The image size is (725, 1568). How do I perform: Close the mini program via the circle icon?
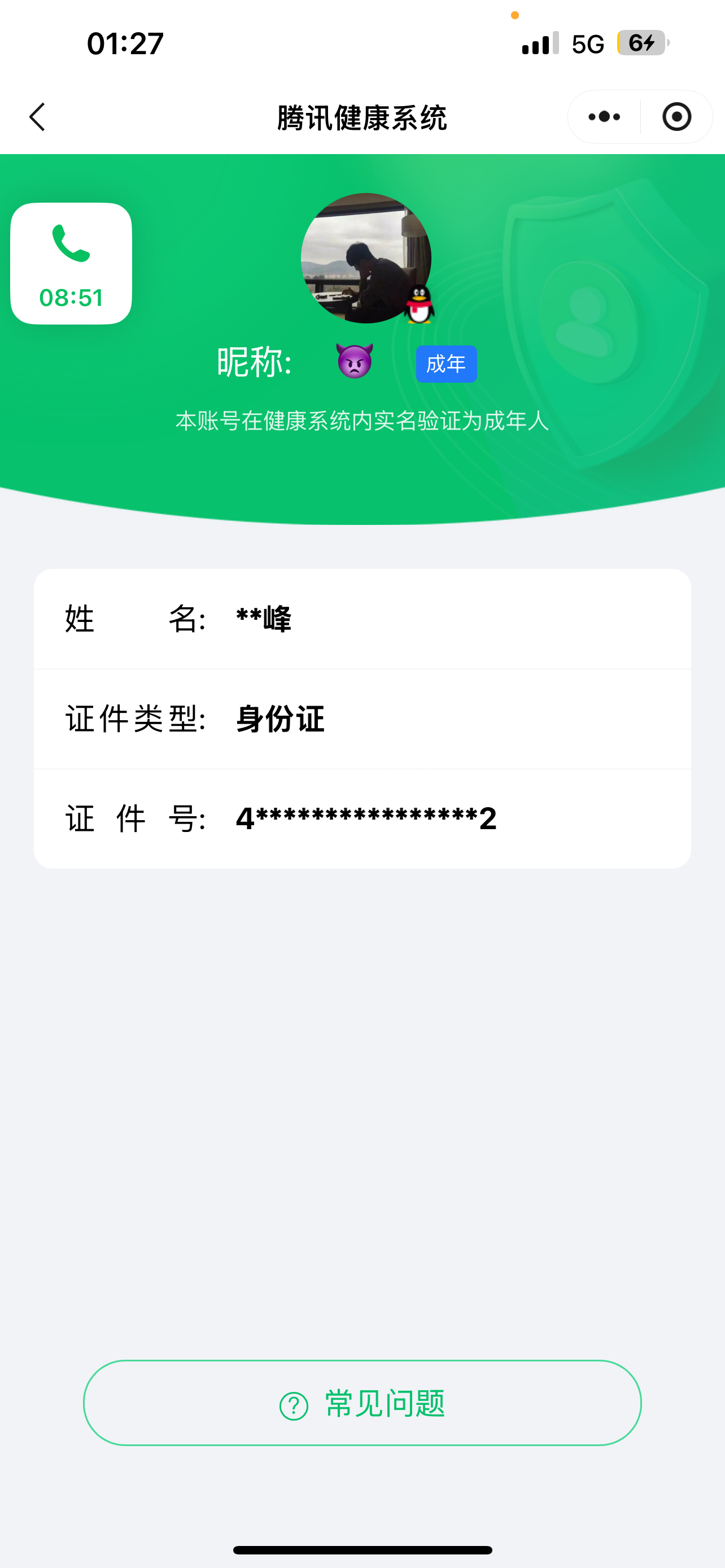pos(676,117)
